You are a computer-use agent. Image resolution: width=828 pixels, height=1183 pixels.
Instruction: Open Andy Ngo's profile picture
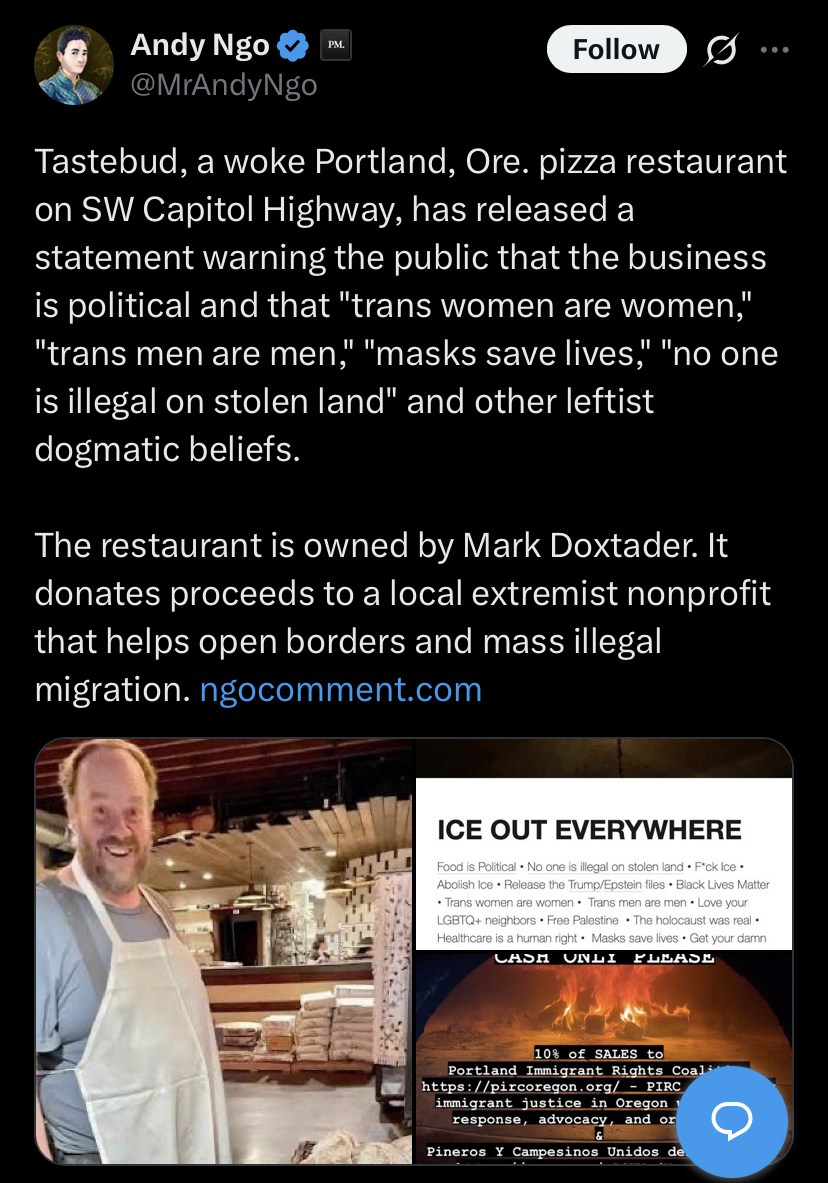point(73,66)
